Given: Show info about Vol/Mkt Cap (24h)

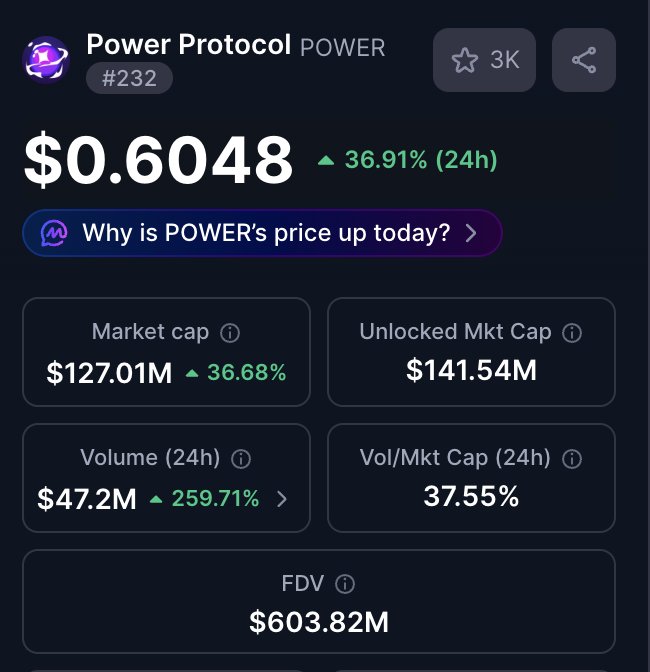Looking at the screenshot, I should tap(572, 459).
